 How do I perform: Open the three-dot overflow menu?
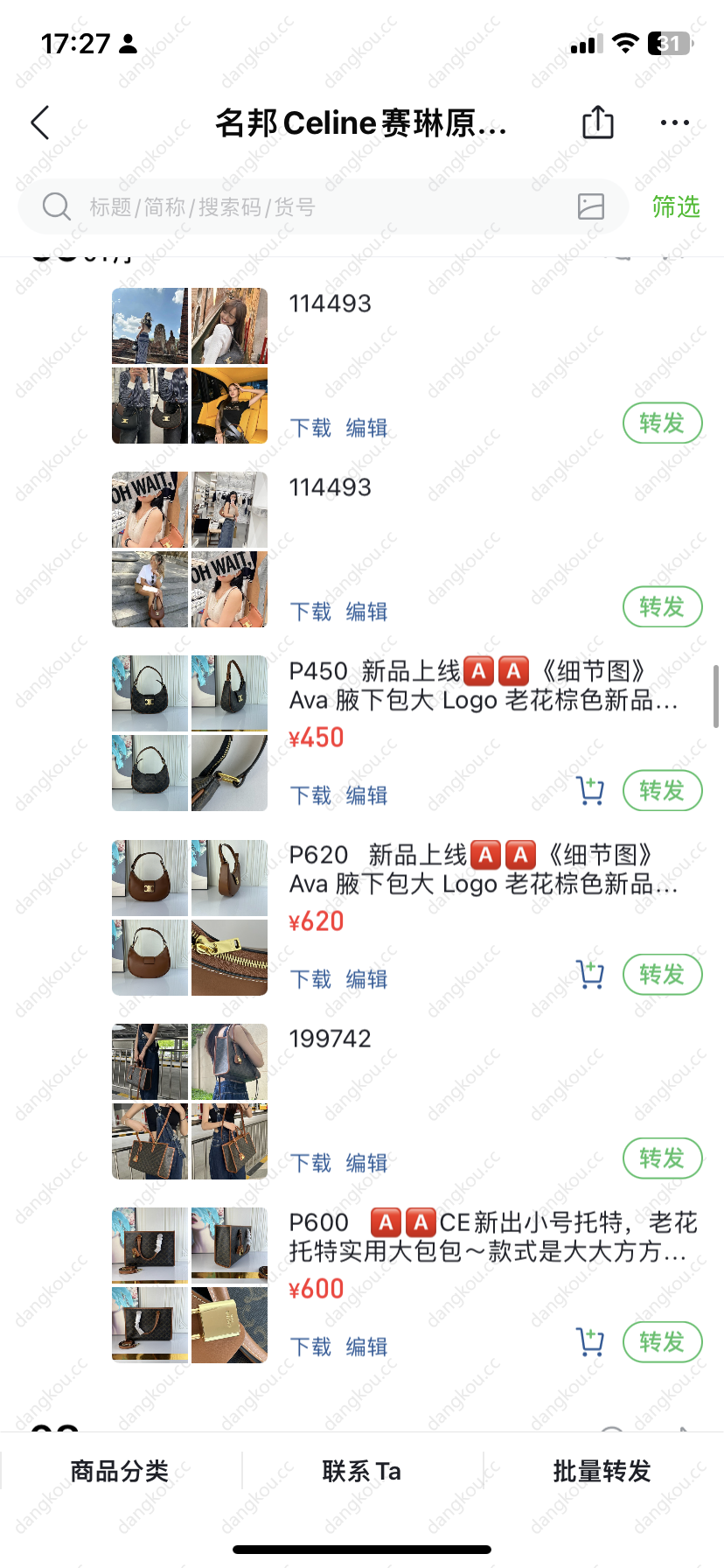[x=674, y=123]
